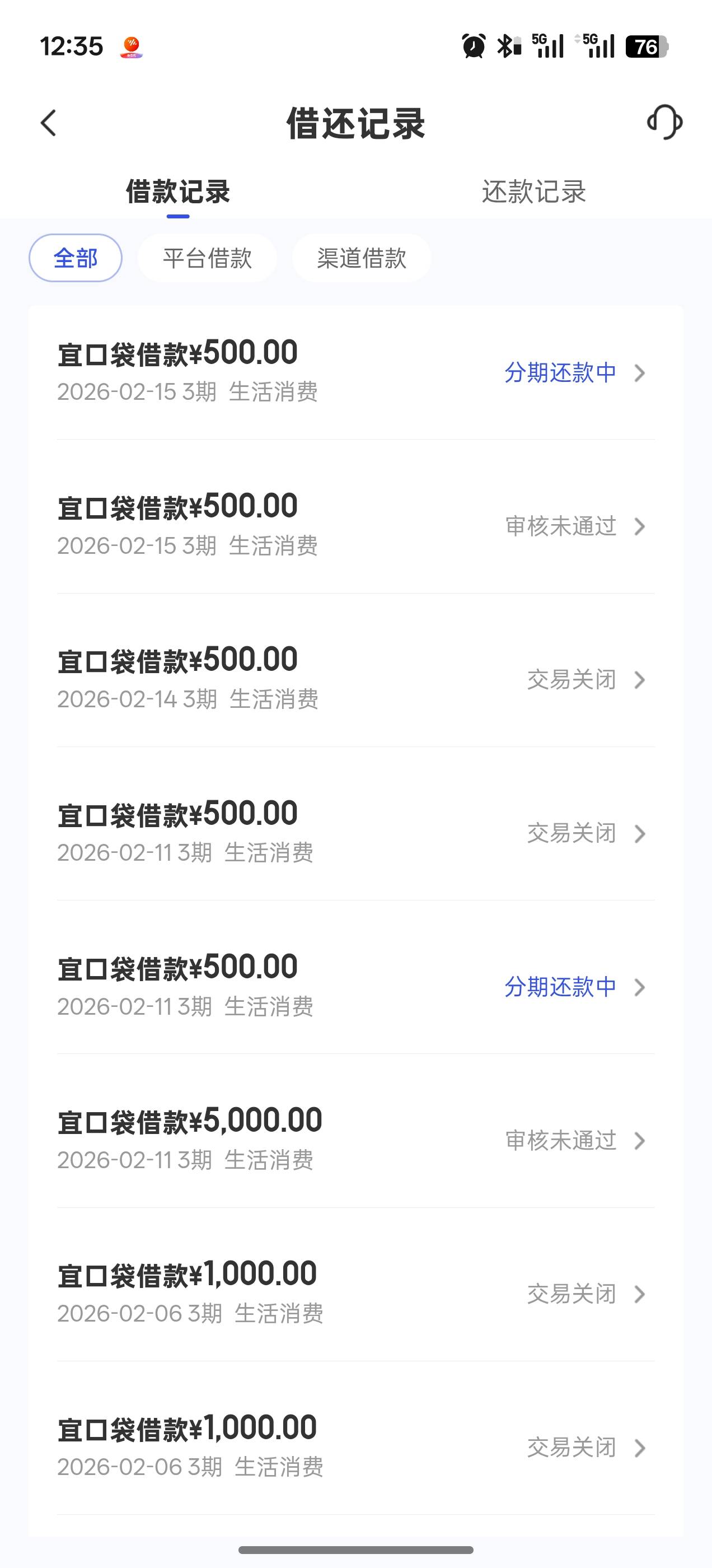The height and width of the screenshot is (1568, 712).
Task: Filter by 平台借款
Action: tap(207, 258)
